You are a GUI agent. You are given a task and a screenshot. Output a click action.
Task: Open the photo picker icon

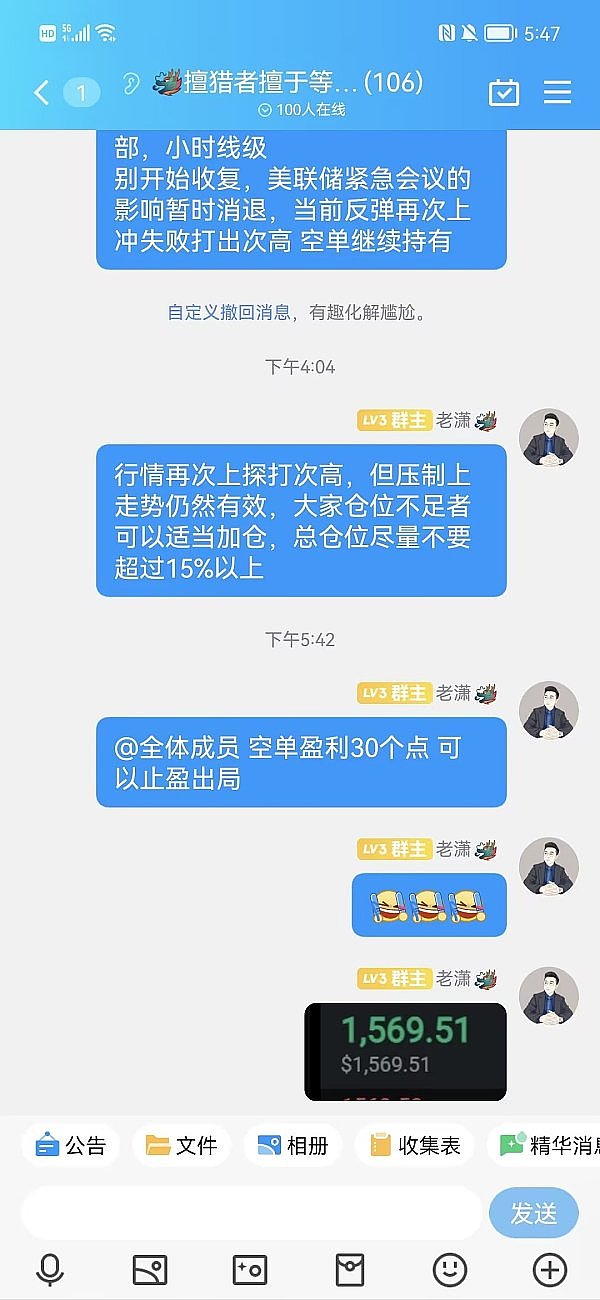pos(150,1270)
